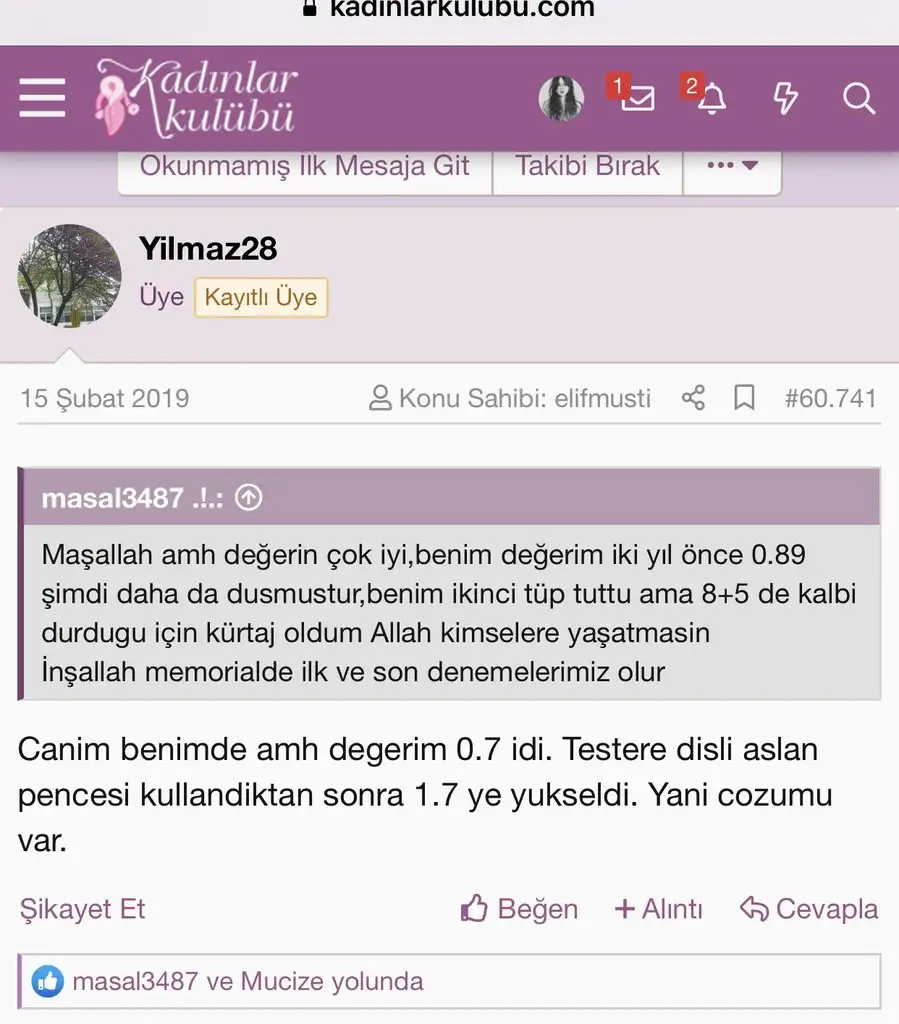The width and height of the screenshot is (899, 1024).
Task: Jump to masal3487's quoted original post
Action: click(x=248, y=497)
